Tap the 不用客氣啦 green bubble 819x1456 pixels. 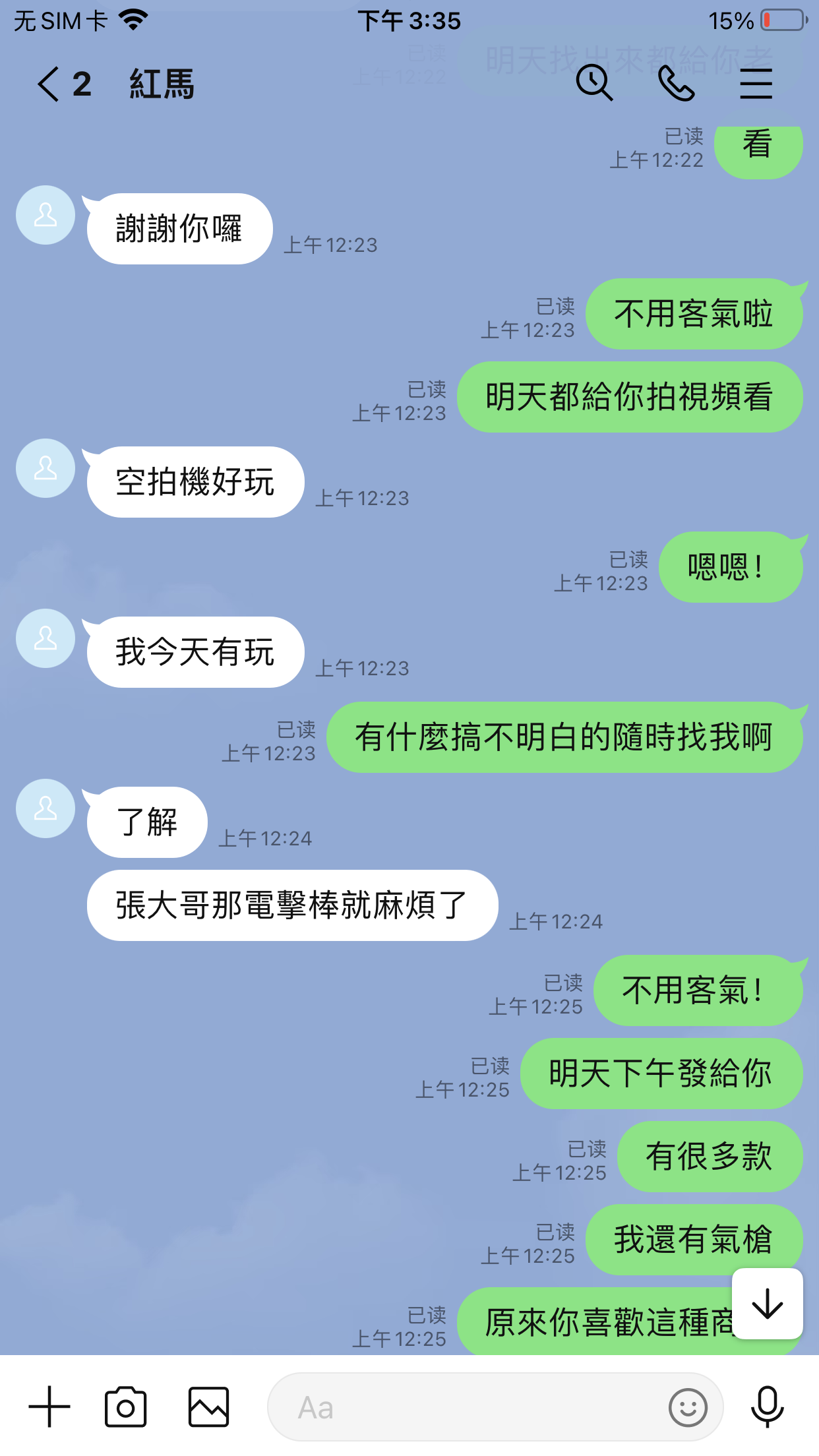tap(694, 315)
